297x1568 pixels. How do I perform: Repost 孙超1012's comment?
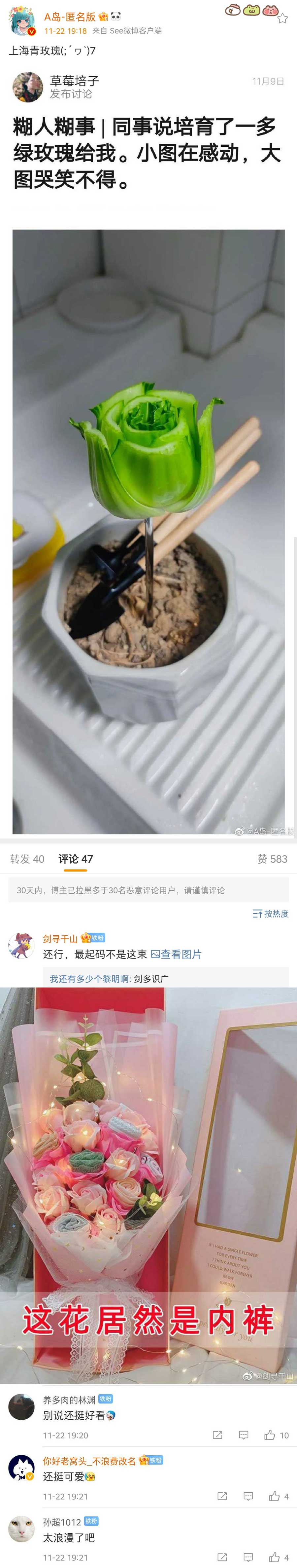pyautogui.click(x=222, y=1557)
